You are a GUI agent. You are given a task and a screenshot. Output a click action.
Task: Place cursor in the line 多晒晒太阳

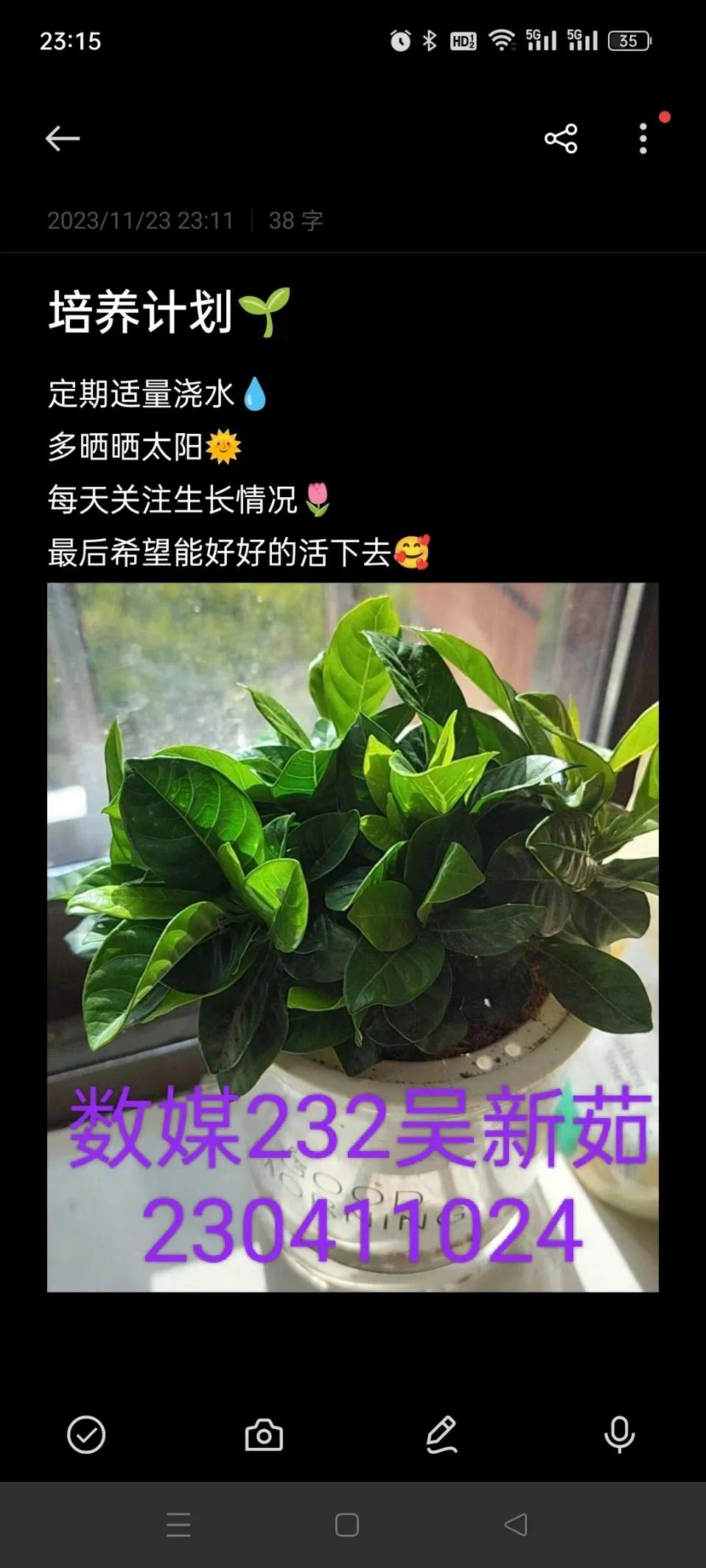click(125, 447)
